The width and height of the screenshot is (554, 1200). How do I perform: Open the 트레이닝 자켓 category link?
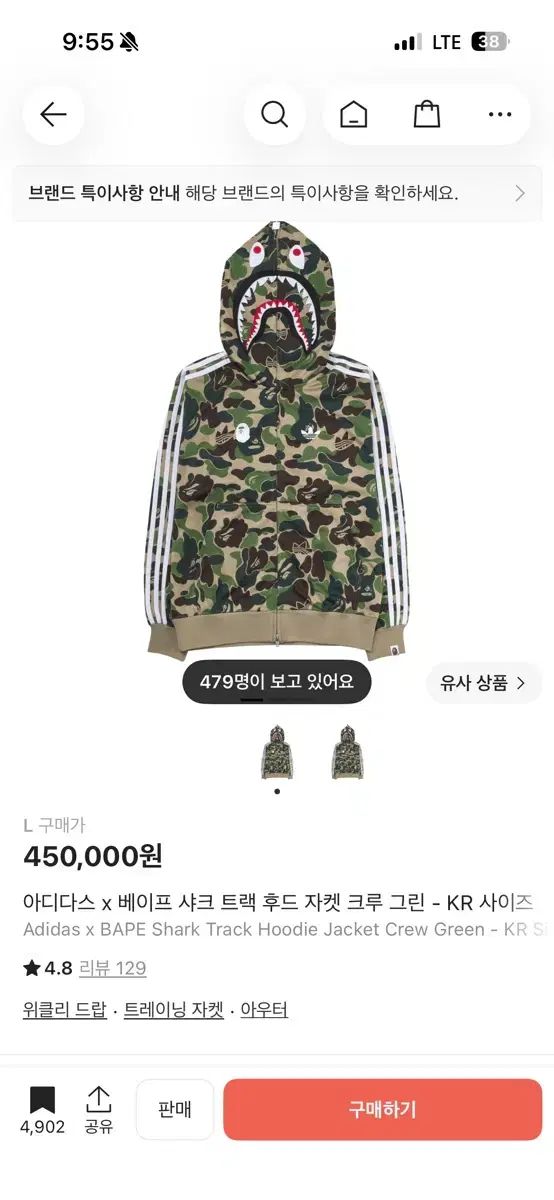click(x=173, y=1010)
